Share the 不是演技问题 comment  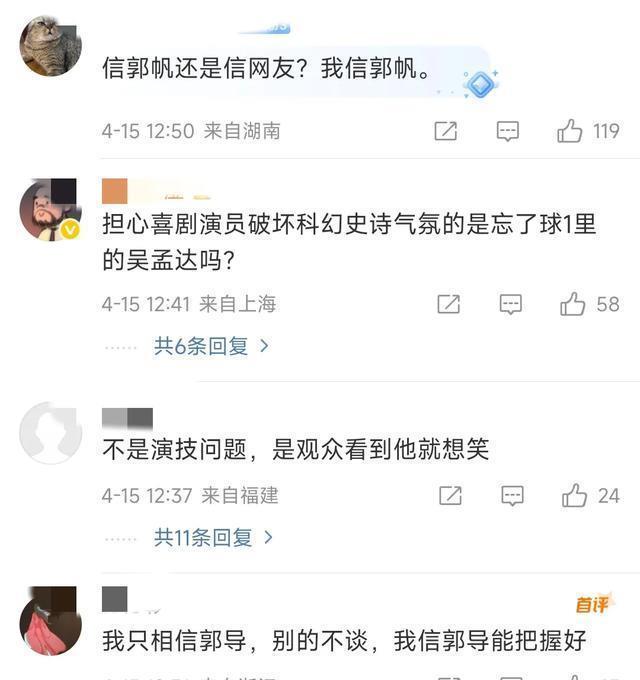coord(451,495)
